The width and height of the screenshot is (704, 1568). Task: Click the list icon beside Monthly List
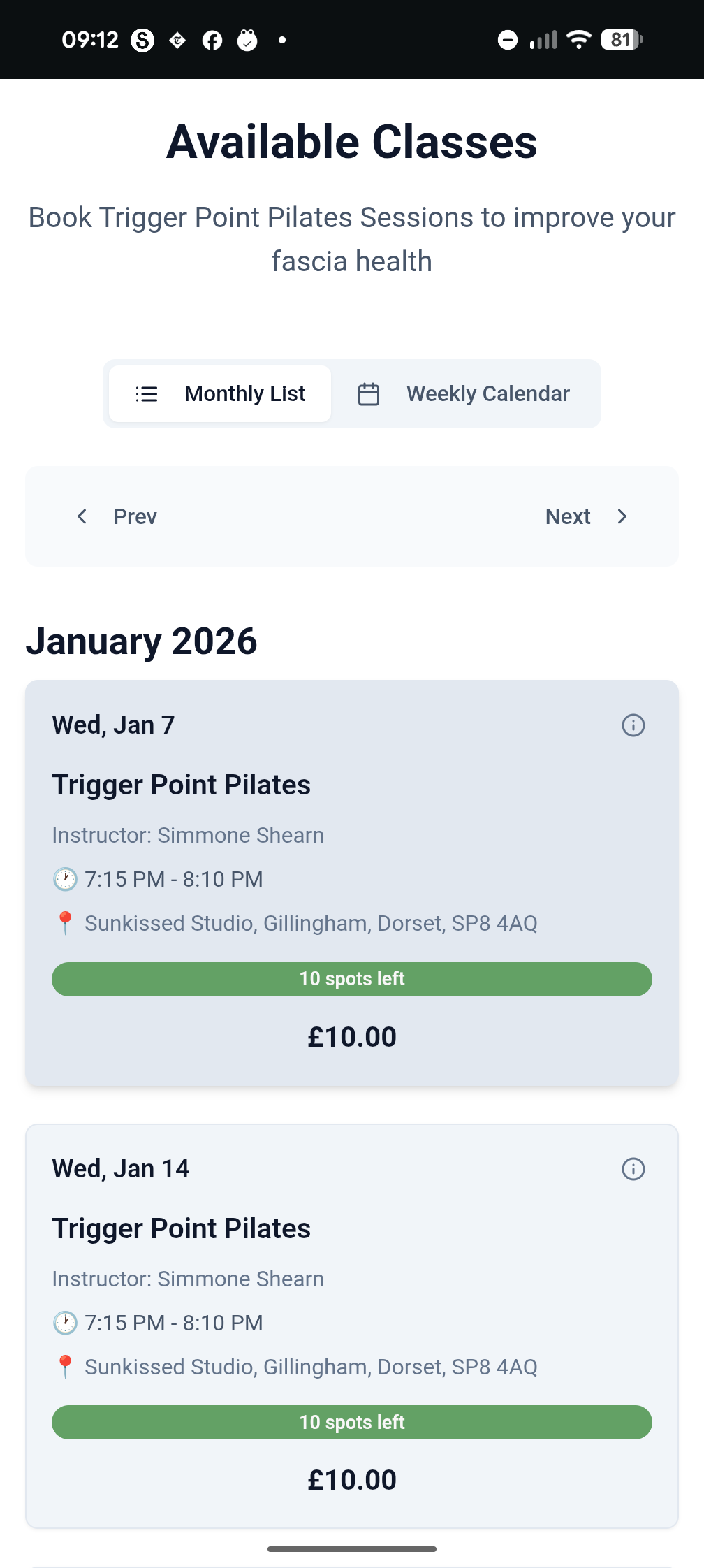point(147,393)
